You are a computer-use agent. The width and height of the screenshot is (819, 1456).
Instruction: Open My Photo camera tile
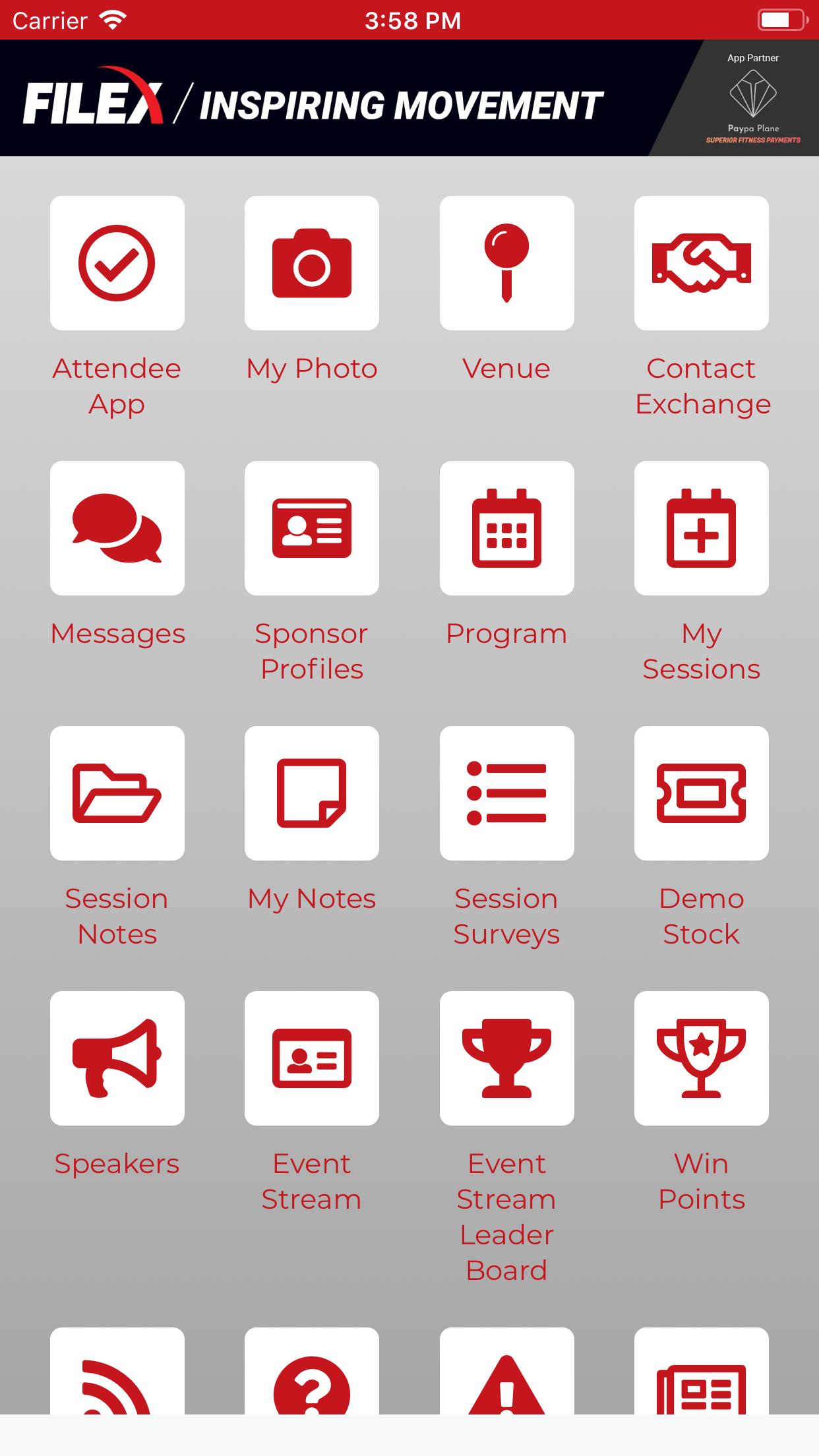(x=312, y=263)
